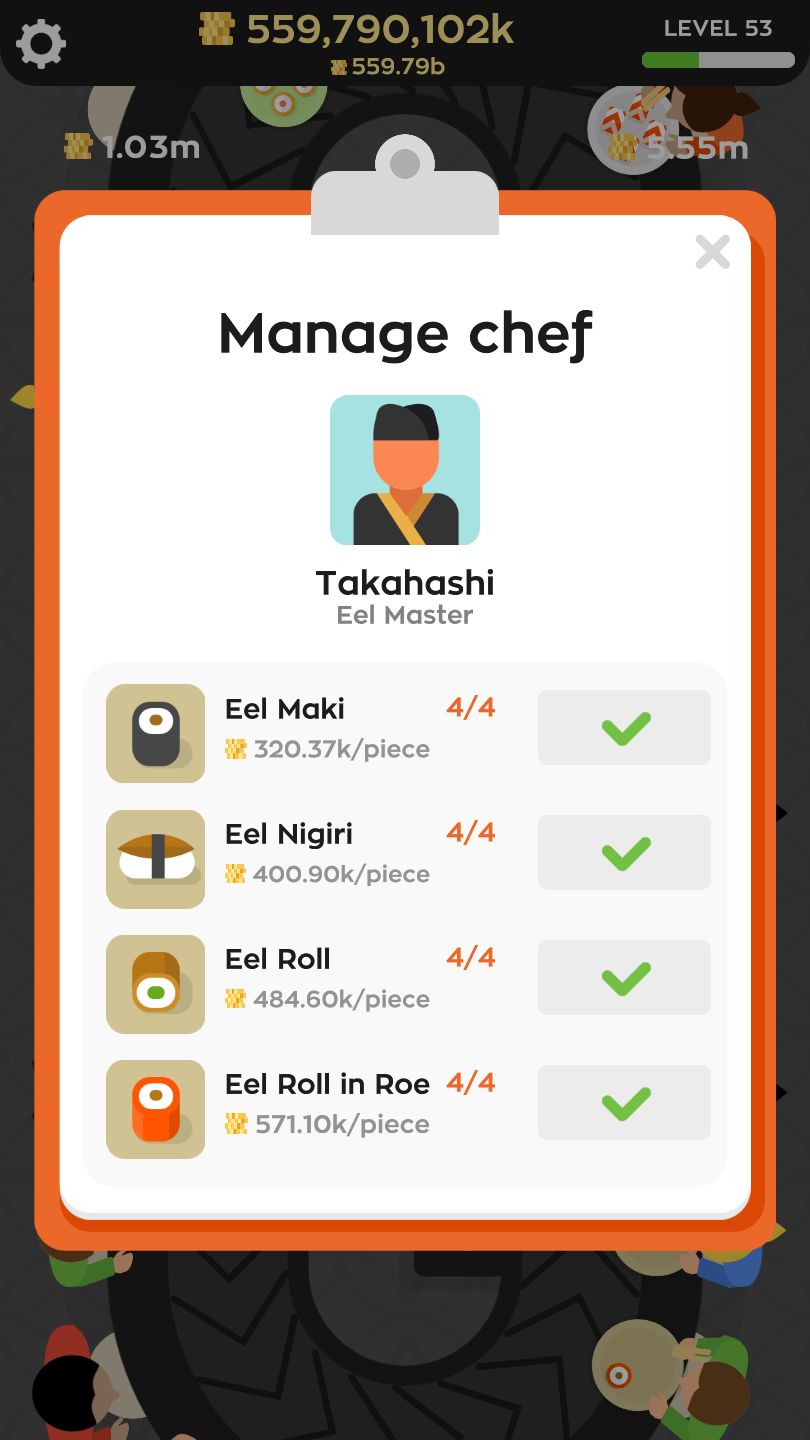Select the Manage chef header
The width and height of the screenshot is (810, 1440).
coord(404,333)
